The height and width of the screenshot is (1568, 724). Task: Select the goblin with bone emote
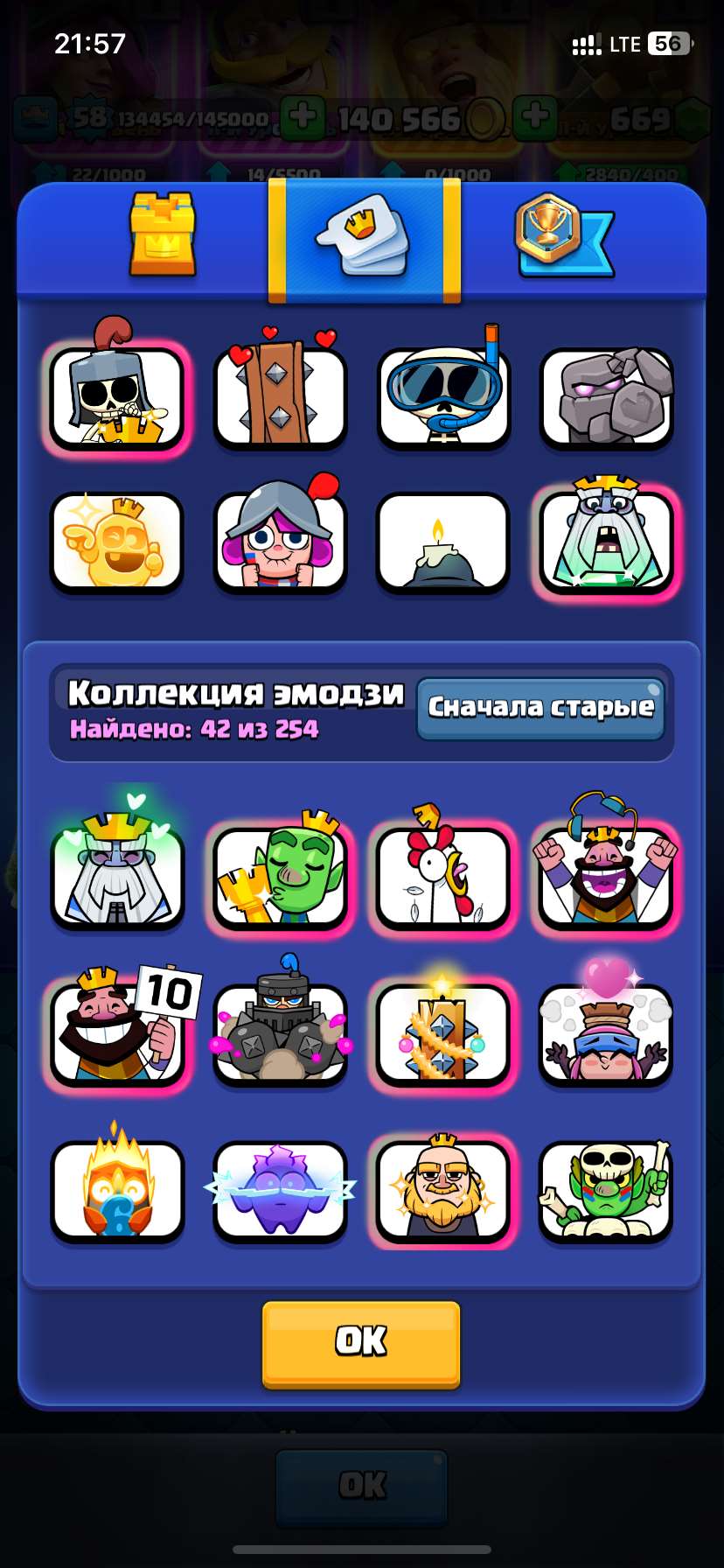(x=606, y=1190)
